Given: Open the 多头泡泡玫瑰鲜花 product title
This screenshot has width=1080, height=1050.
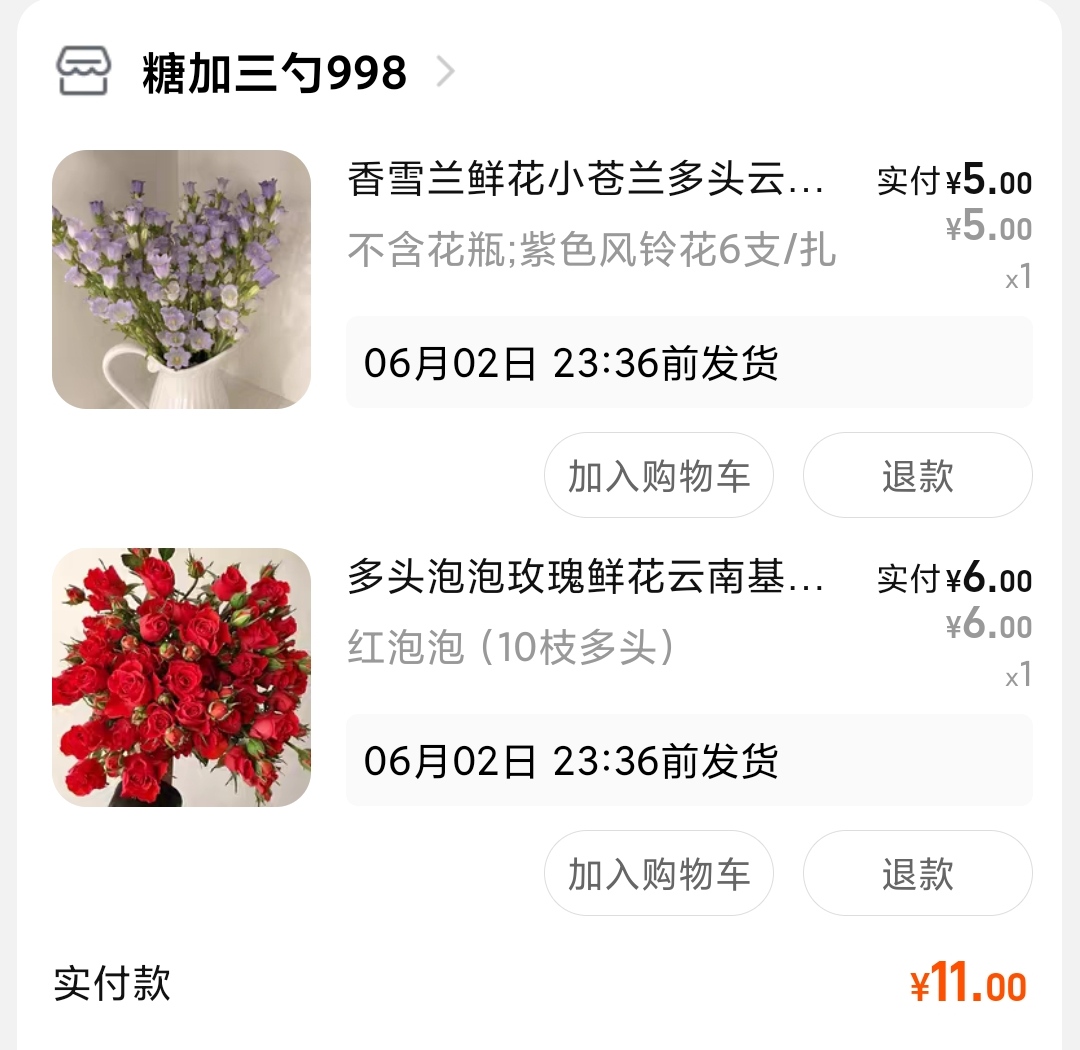Looking at the screenshot, I should click(586, 579).
